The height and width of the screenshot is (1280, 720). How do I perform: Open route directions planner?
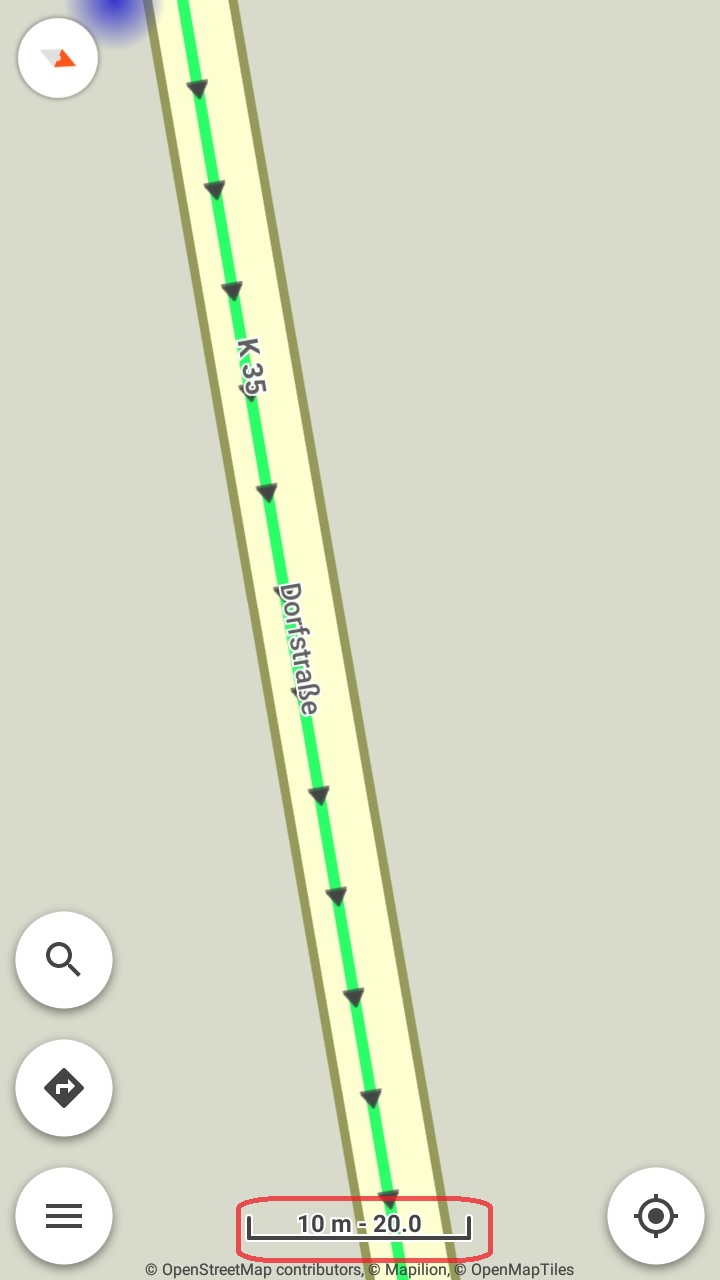pos(64,1088)
